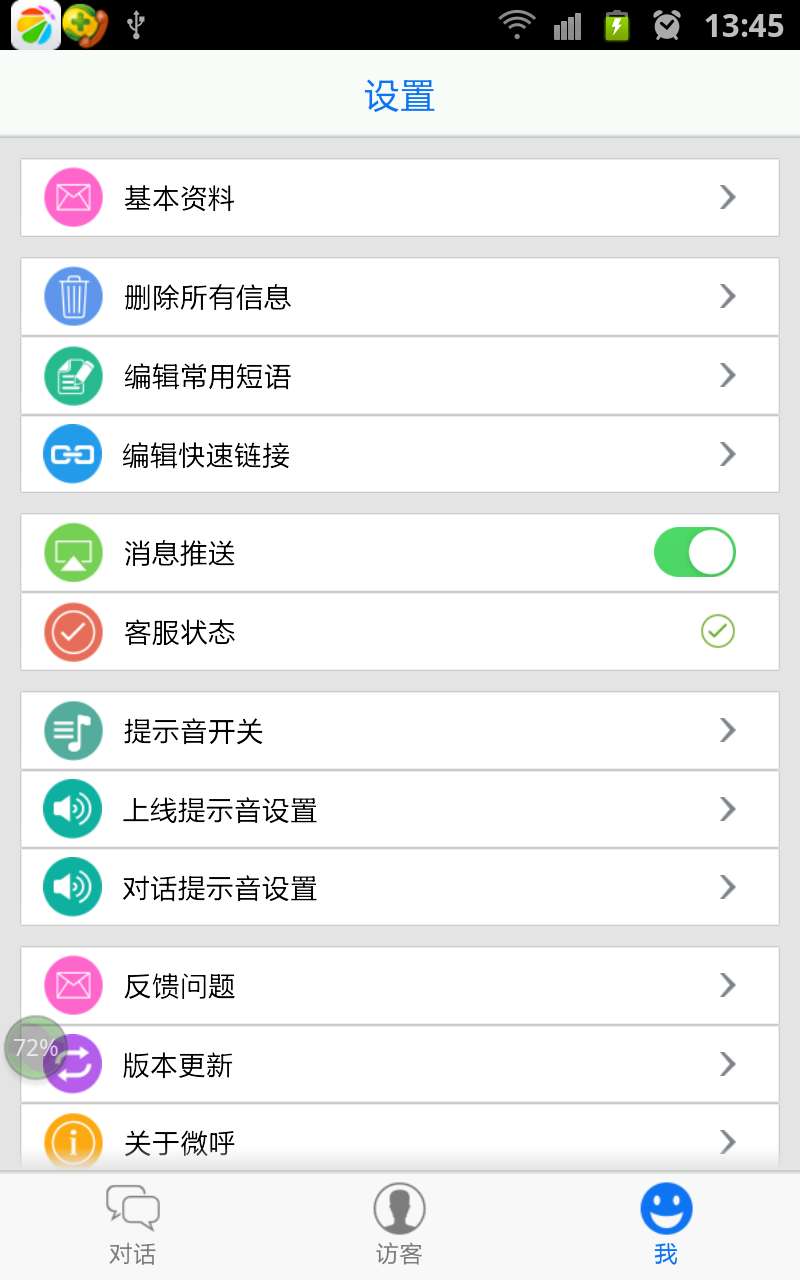Check for 版本更新
This screenshot has height=1280, width=800.
pos(400,1065)
